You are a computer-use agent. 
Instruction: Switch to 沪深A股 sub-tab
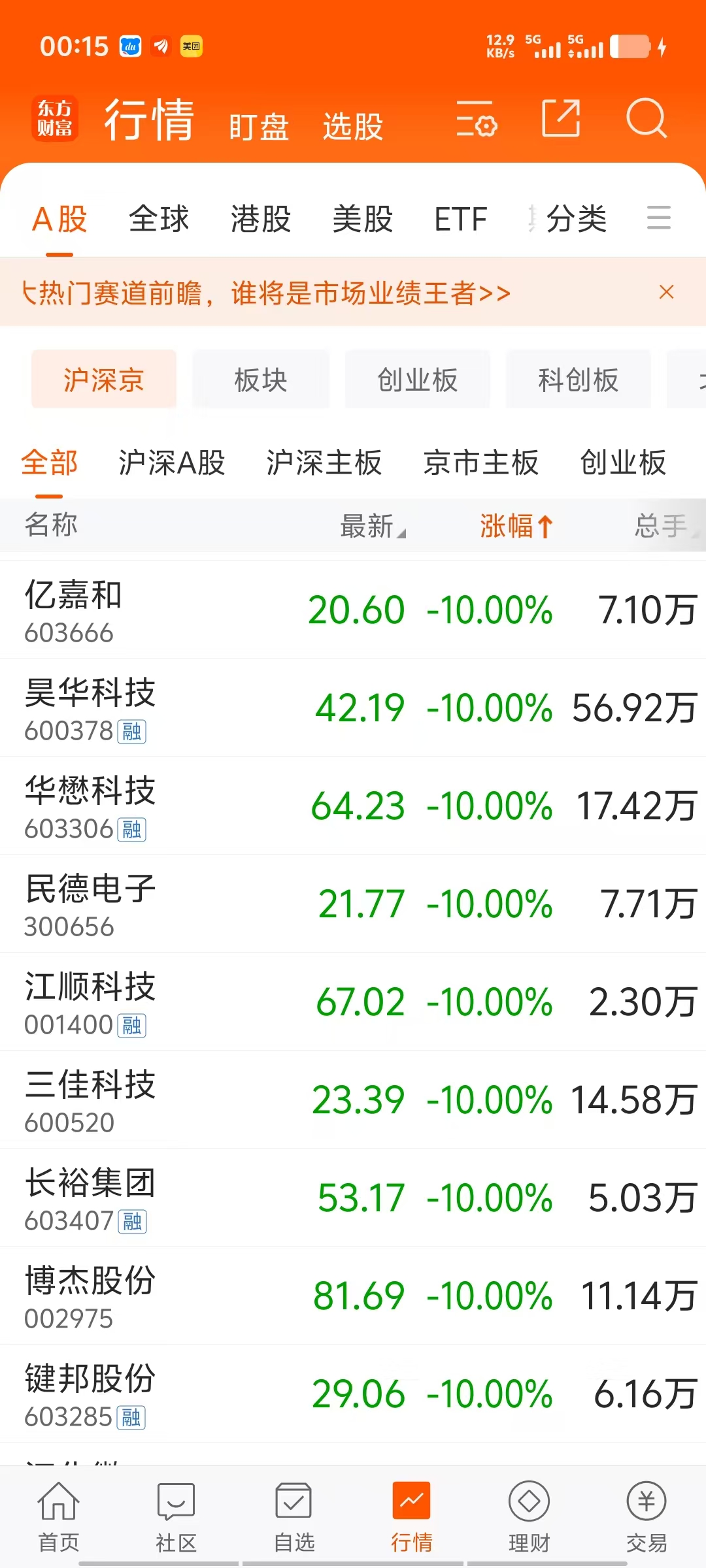pyautogui.click(x=172, y=463)
